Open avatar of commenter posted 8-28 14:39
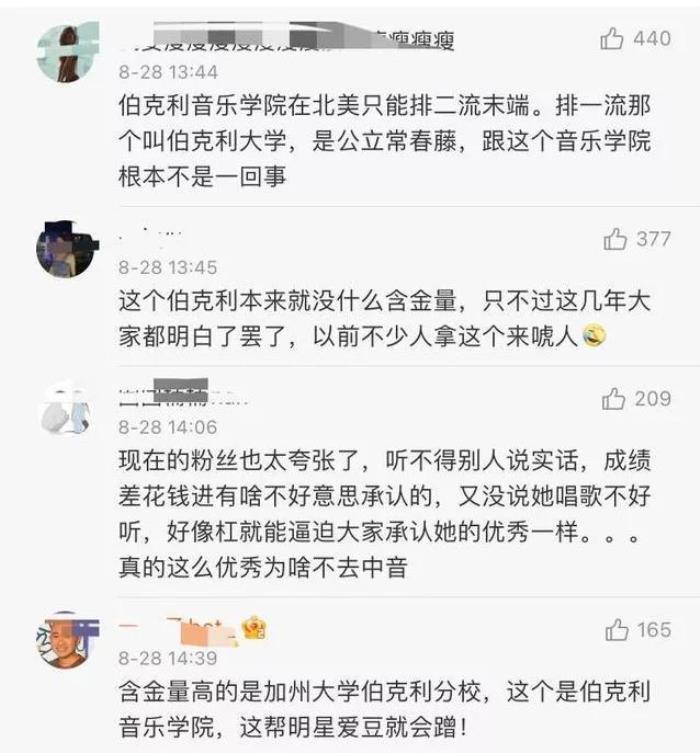This screenshot has height=753, width=700. pyautogui.click(x=66, y=640)
